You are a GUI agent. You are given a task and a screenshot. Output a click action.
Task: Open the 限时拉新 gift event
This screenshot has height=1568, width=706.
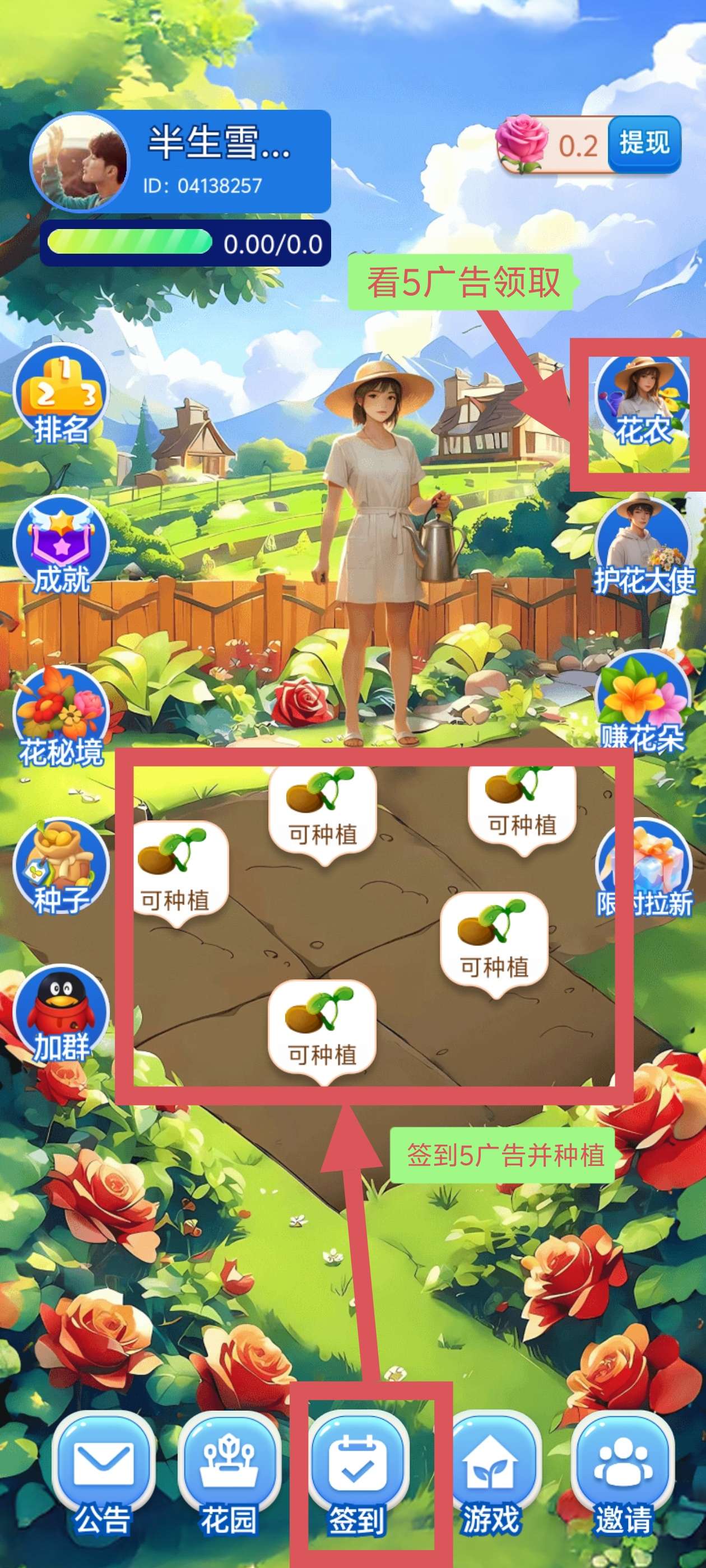coord(644,869)
